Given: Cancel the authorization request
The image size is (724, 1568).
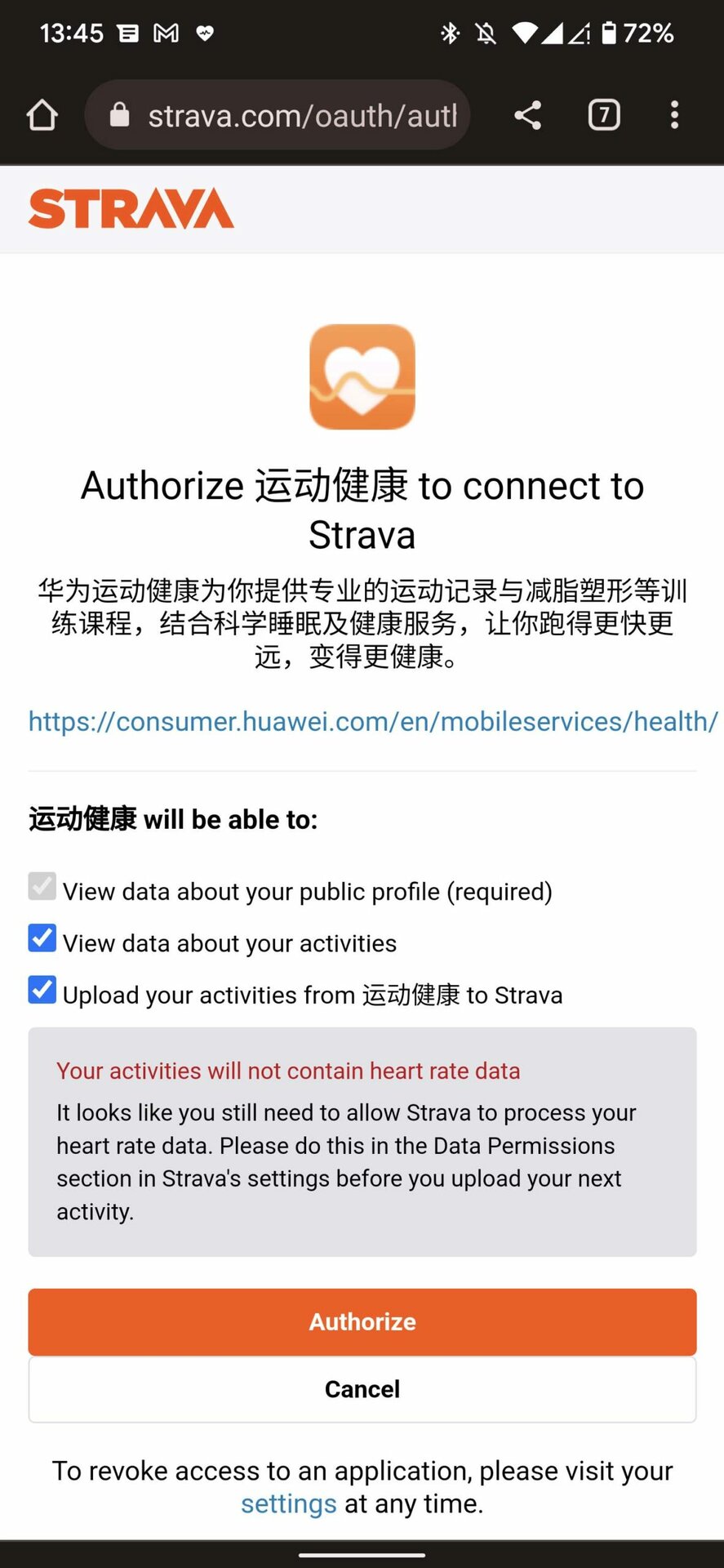Looking at the screenshot, I should 362,1389.
